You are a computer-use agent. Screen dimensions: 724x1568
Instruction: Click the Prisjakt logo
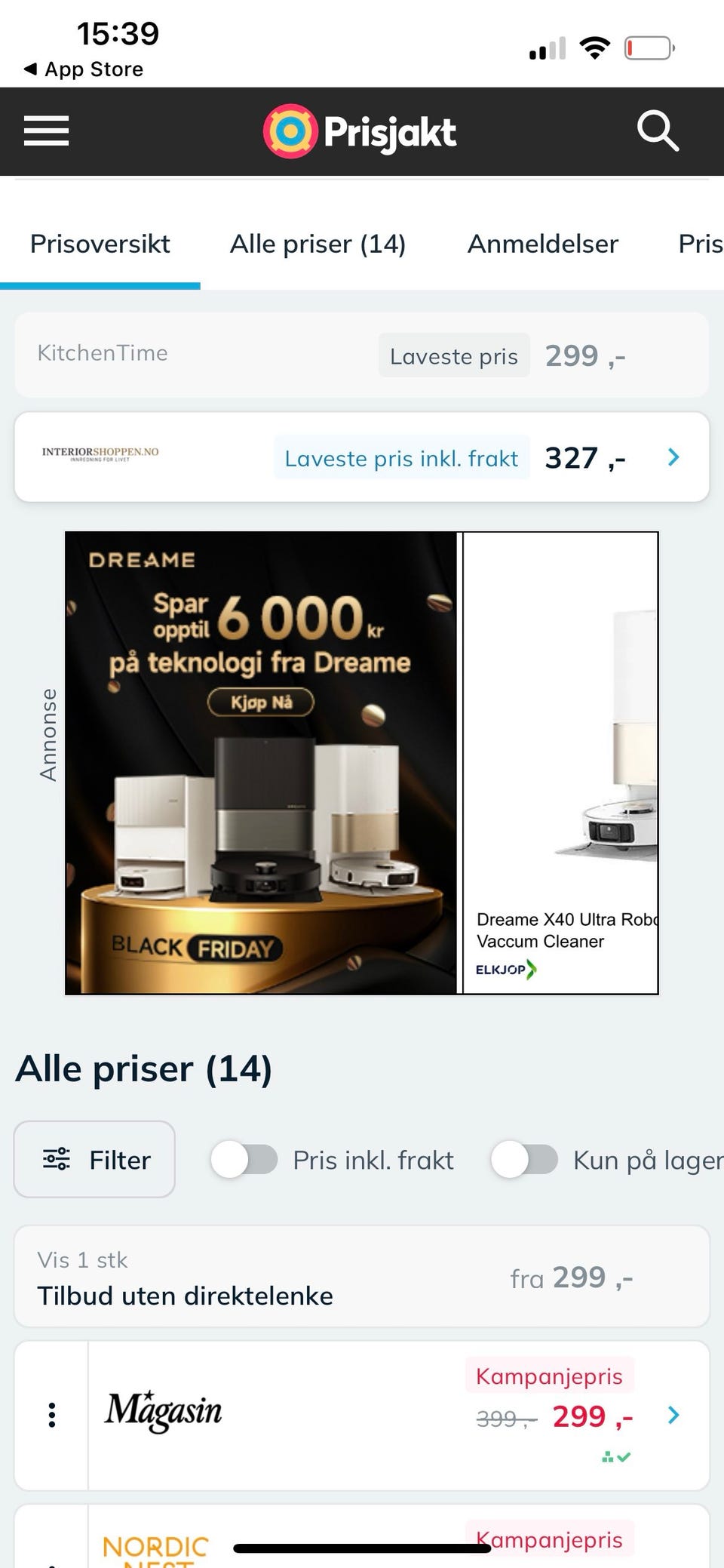(360, 131)
